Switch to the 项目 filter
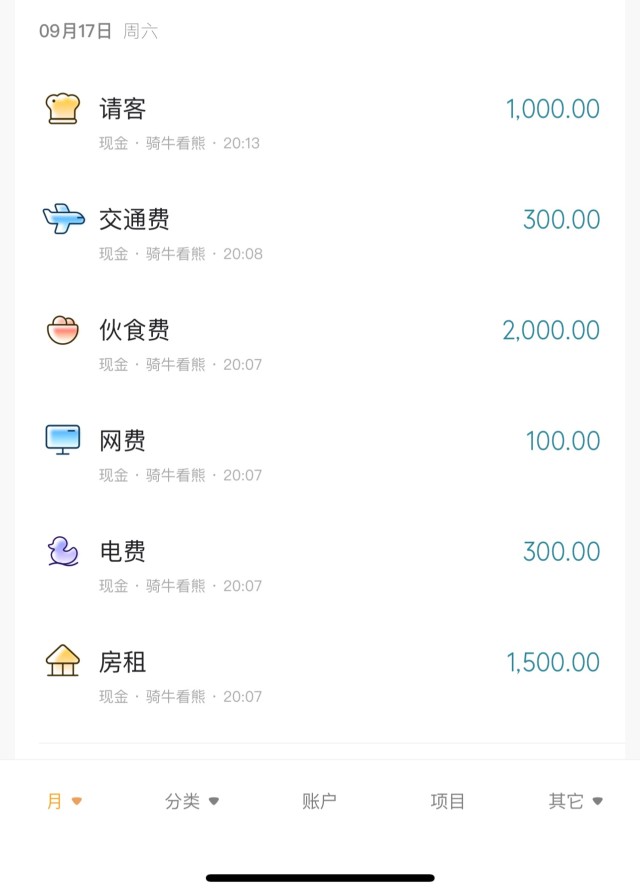The height and width of the screenshot is (894, 640). pyautogui.click(x=447, y=801)
